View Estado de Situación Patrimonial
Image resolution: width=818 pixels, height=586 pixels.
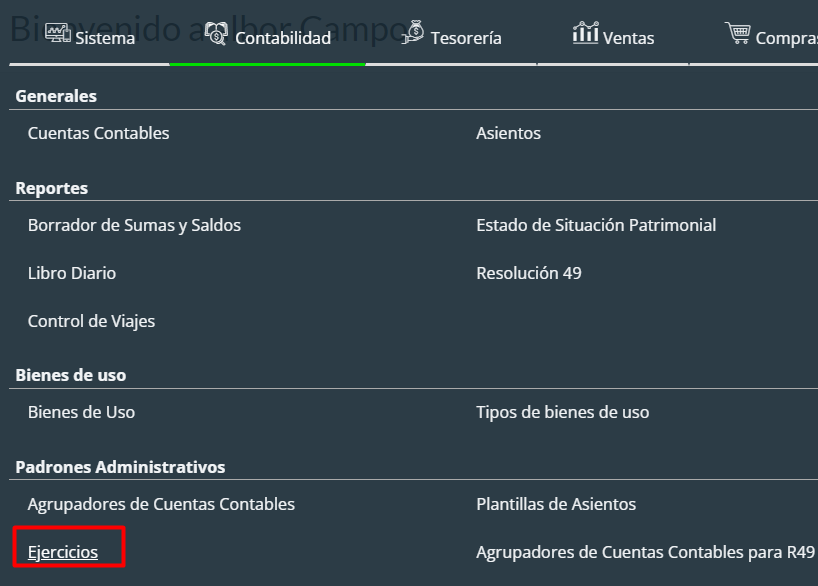[x=596, y=225]
